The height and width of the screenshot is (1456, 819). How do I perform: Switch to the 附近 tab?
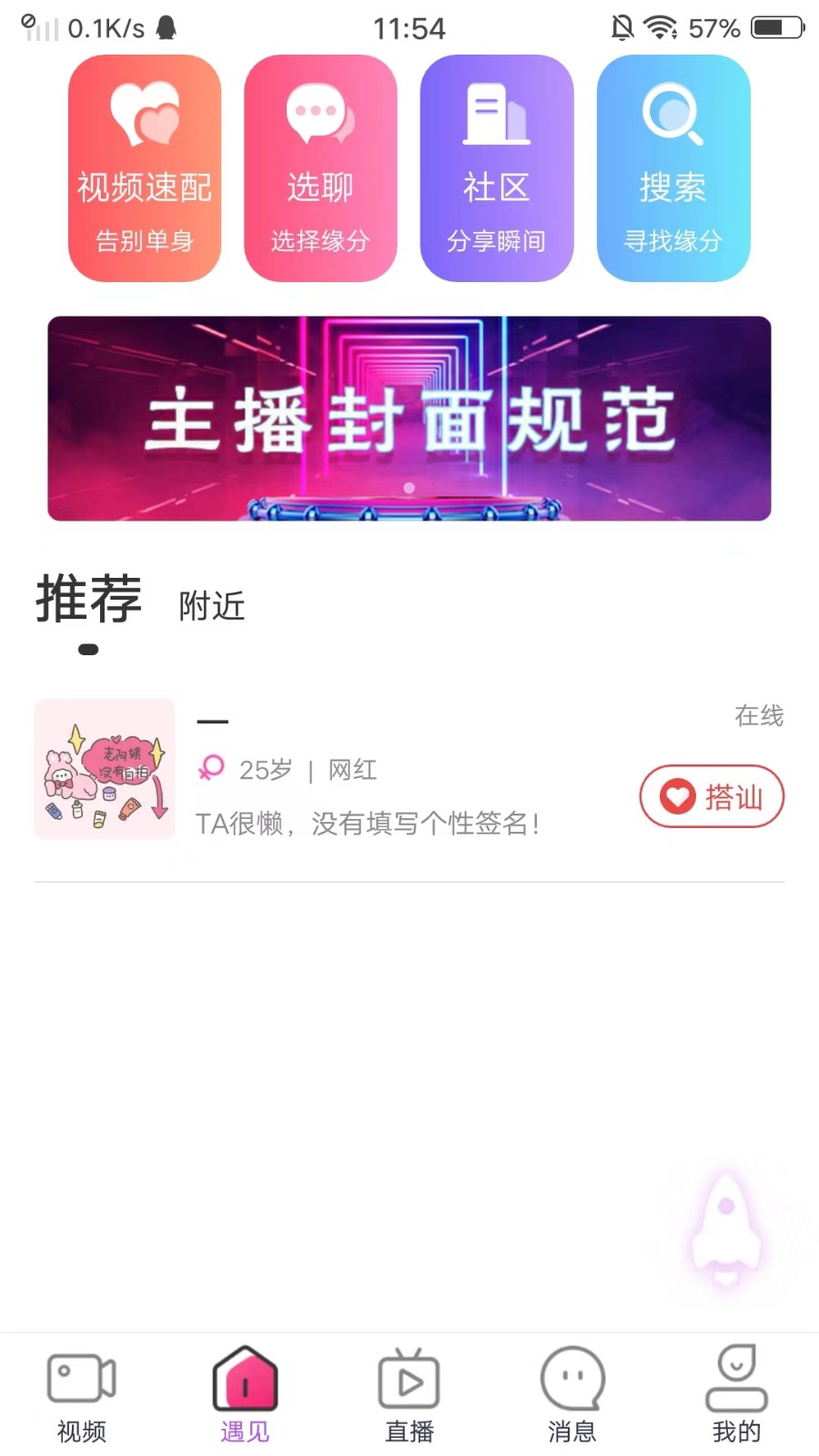212,606
